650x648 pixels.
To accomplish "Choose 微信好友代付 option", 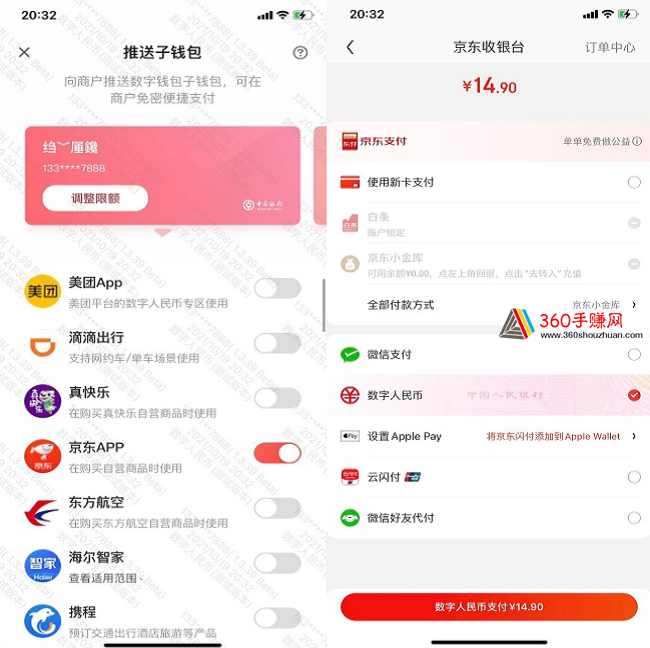I will click(634, 518).
